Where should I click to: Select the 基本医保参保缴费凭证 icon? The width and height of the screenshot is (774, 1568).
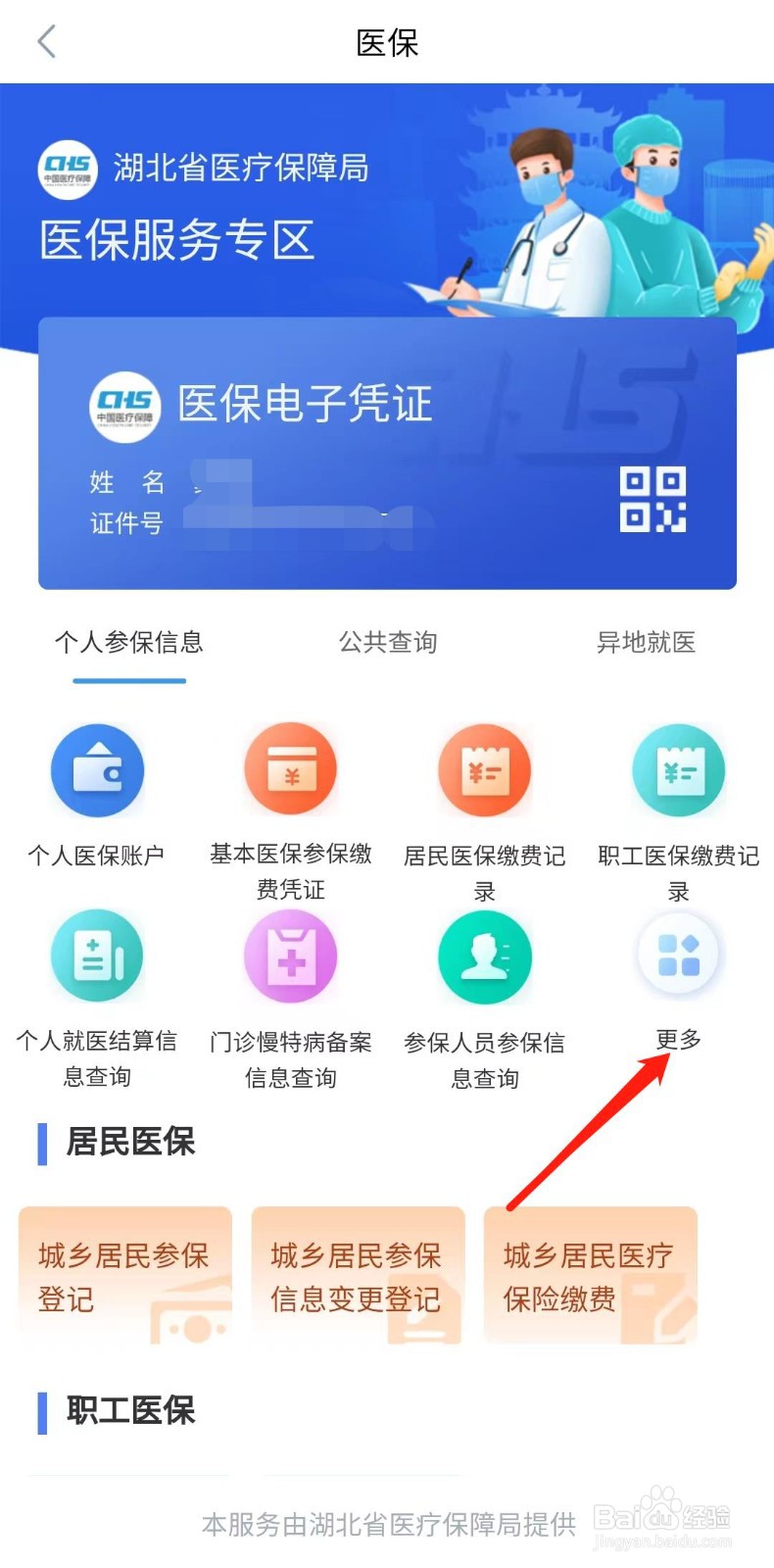click(290, 770)
